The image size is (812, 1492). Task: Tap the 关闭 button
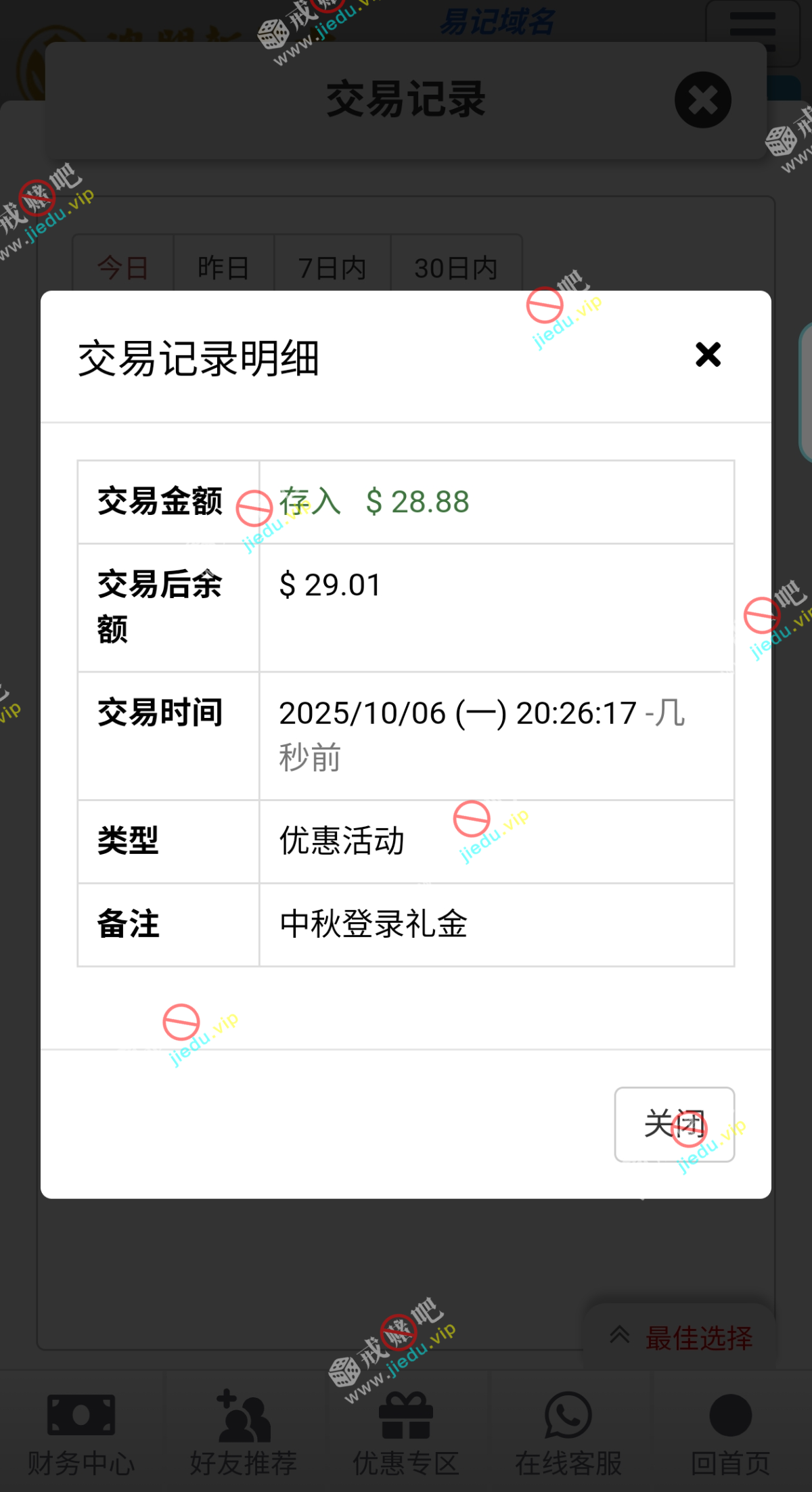click(x=674, y=1125)
